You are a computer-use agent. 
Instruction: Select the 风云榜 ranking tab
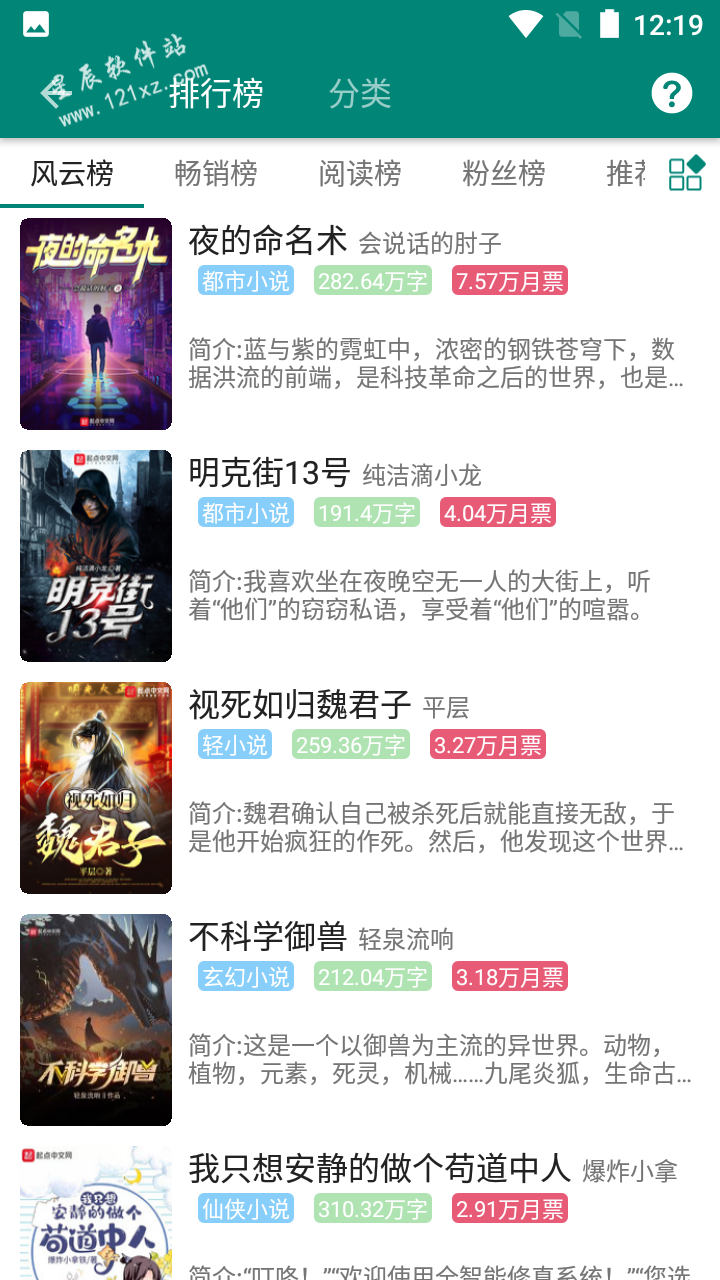tap(72, 174)
